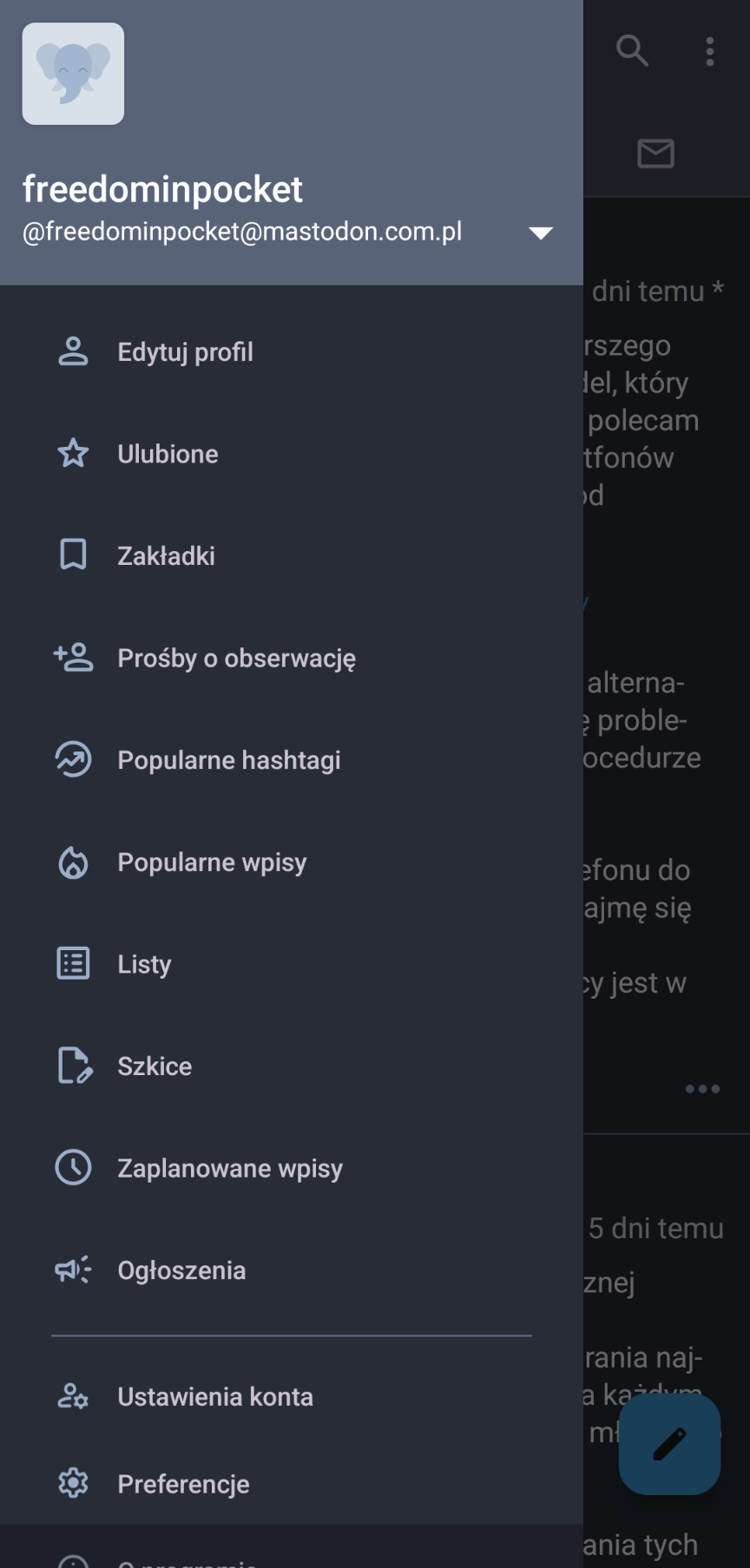Open Prośby o obserwację requests
Image resolution: width=750 pixels, height=1568 pixels.
point(236,659)
